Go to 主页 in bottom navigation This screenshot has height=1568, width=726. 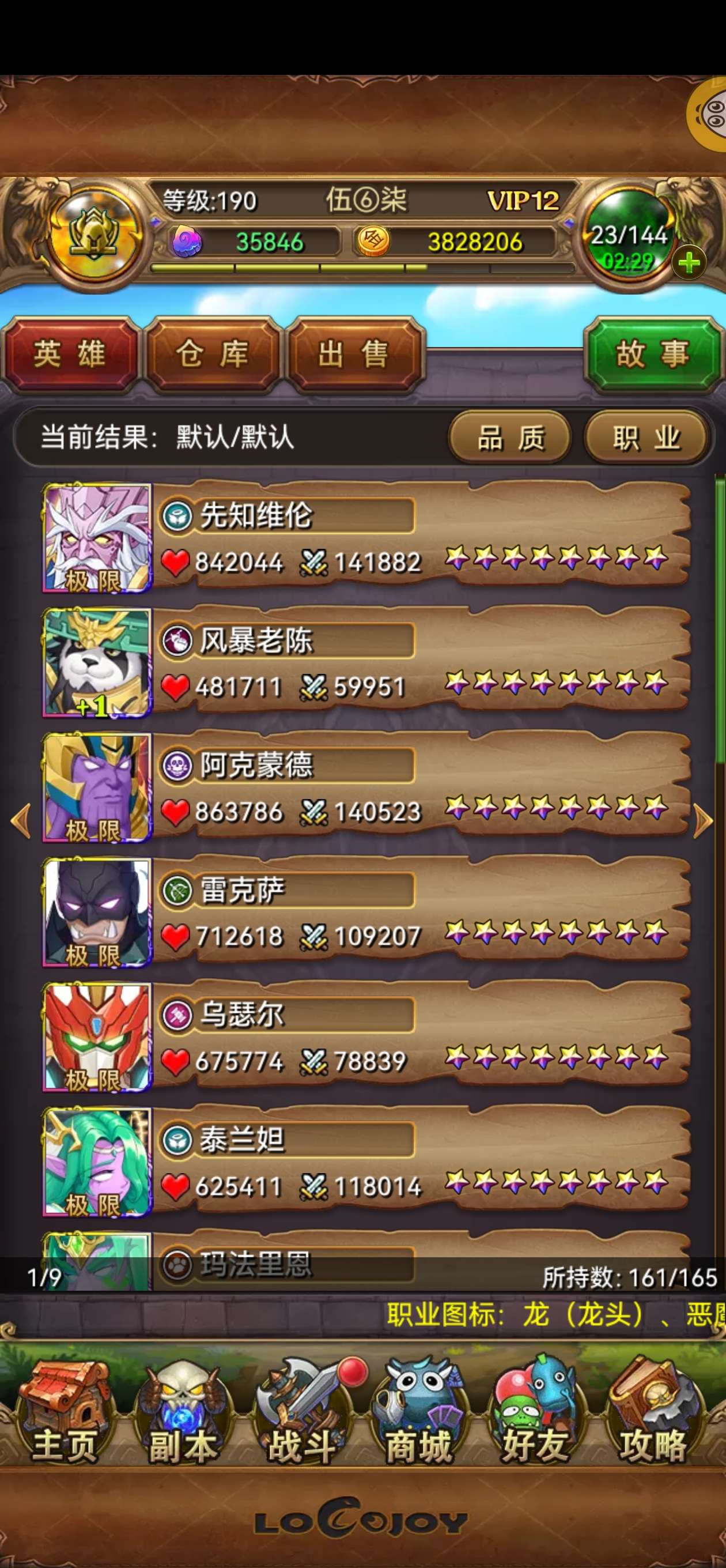pos(64,1412)
